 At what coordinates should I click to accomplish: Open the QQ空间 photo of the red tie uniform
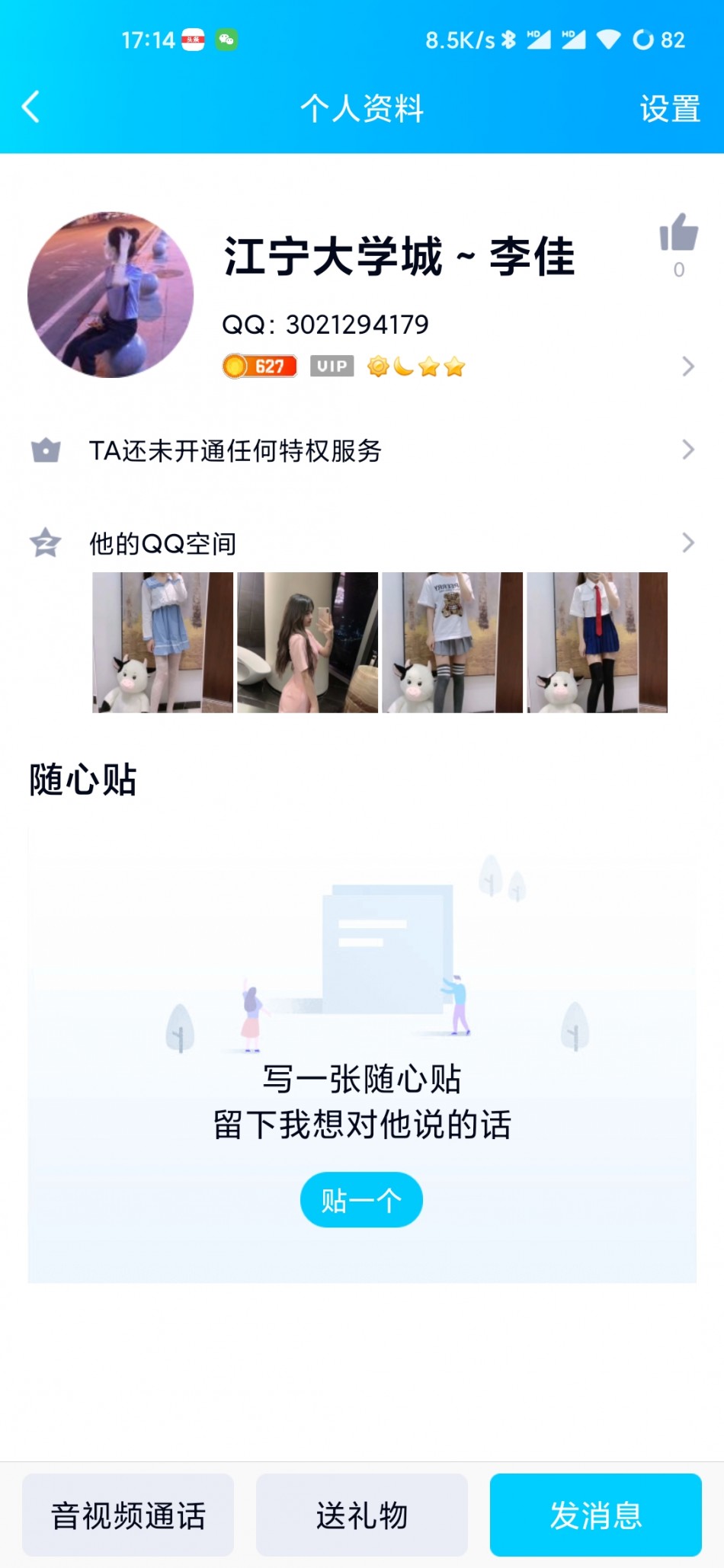click(x=597, y=642)
